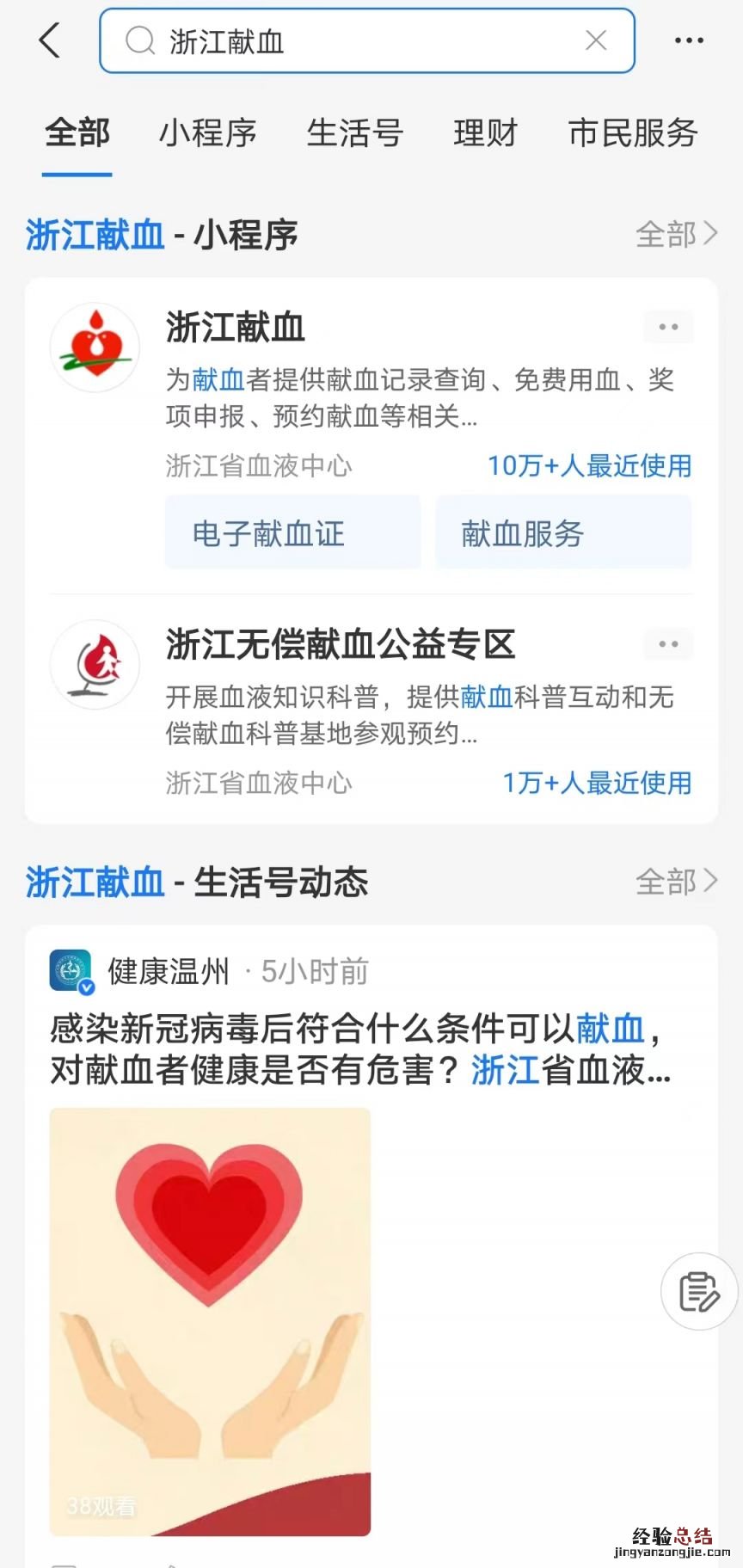Viewport: 743px width, 1568px height.
Task: Open the 浙江献血 mini program
Action: click(x=236, y=329)
